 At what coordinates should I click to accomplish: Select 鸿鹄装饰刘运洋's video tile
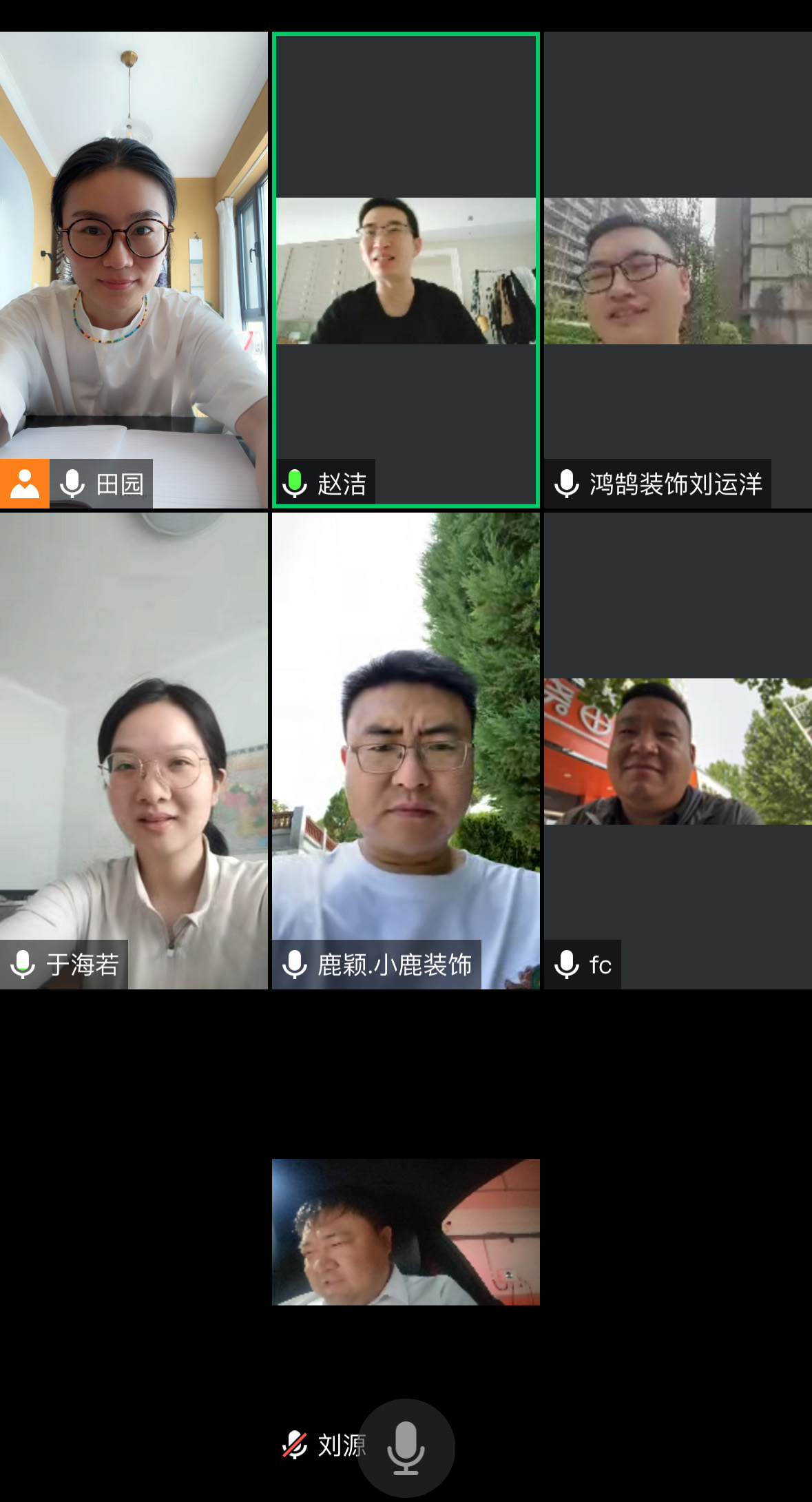(x=678, y=270)
